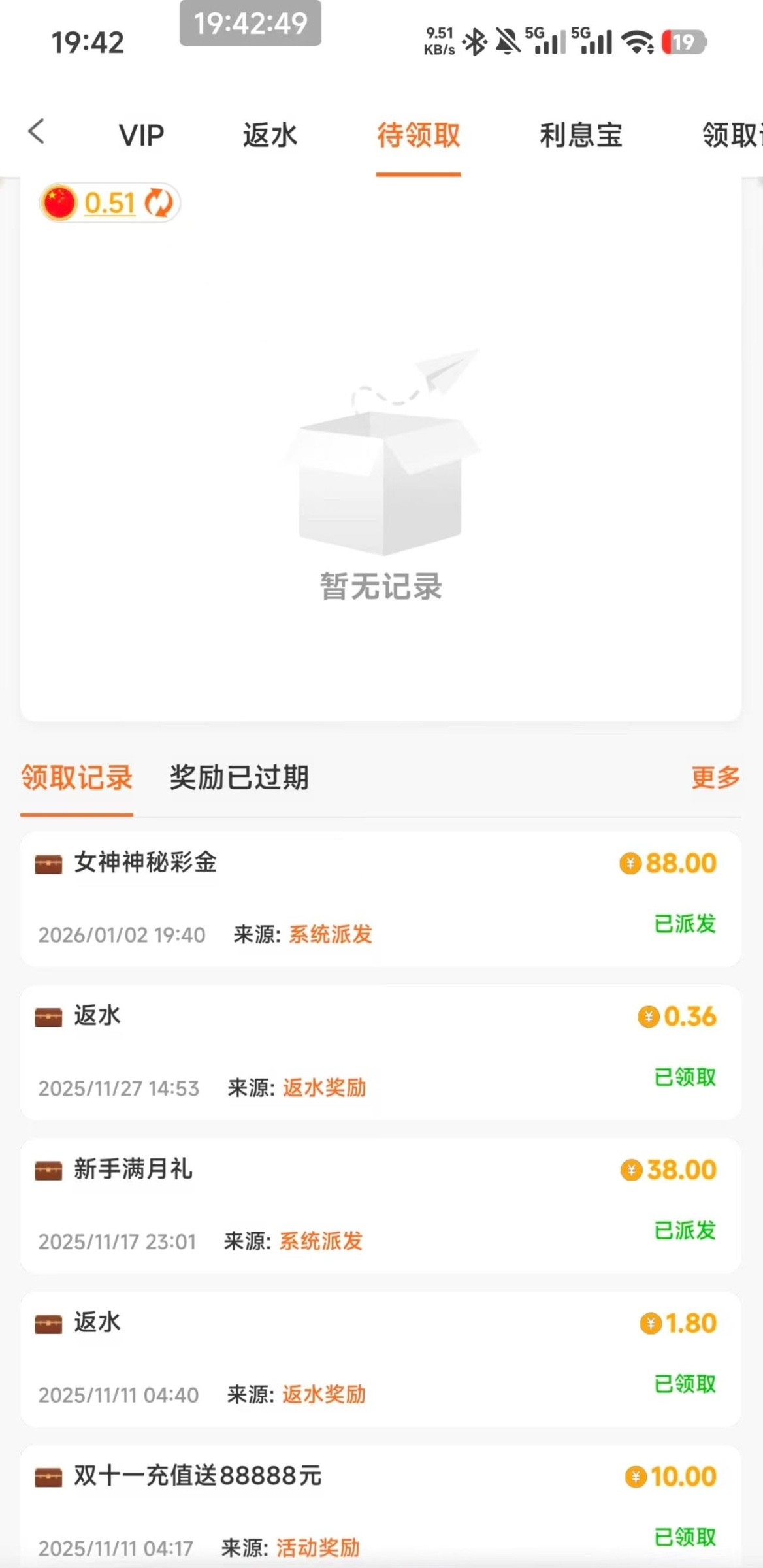Tap 更多 to see more records
The height and width of the screenshot is (1568, 763).
(715, 778)
